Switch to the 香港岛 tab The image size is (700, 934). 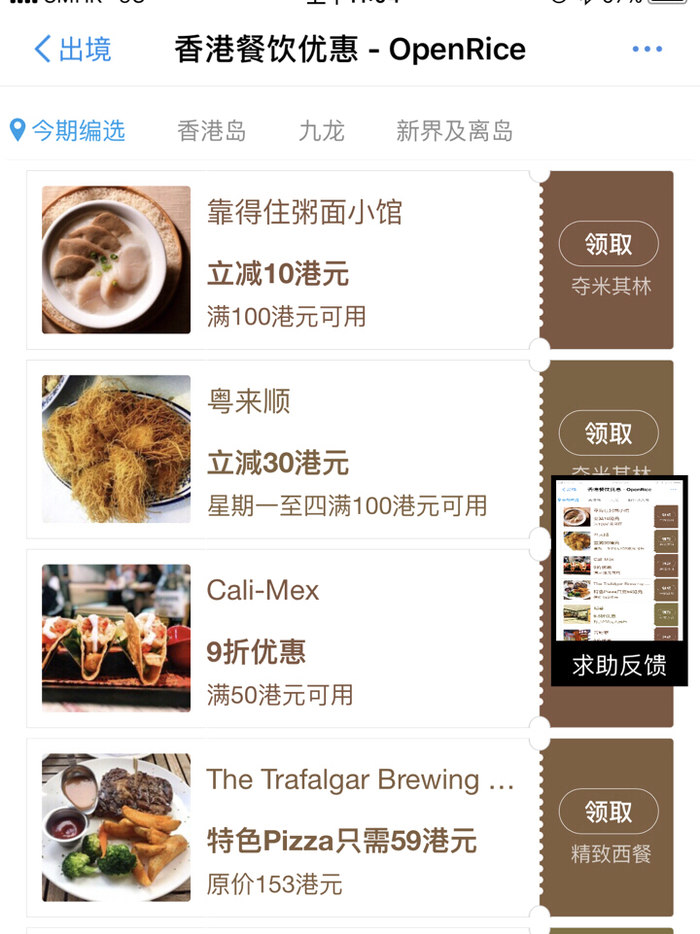pos(211,131)
